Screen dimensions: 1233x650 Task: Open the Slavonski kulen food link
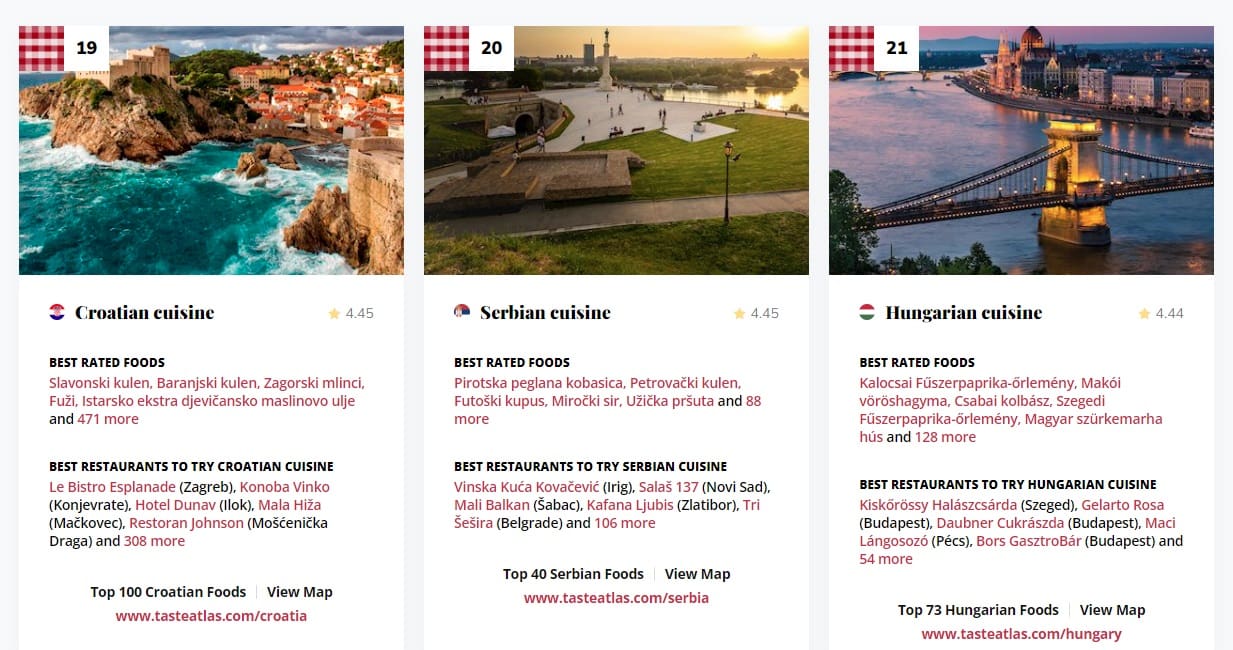(x=99, y=383)
